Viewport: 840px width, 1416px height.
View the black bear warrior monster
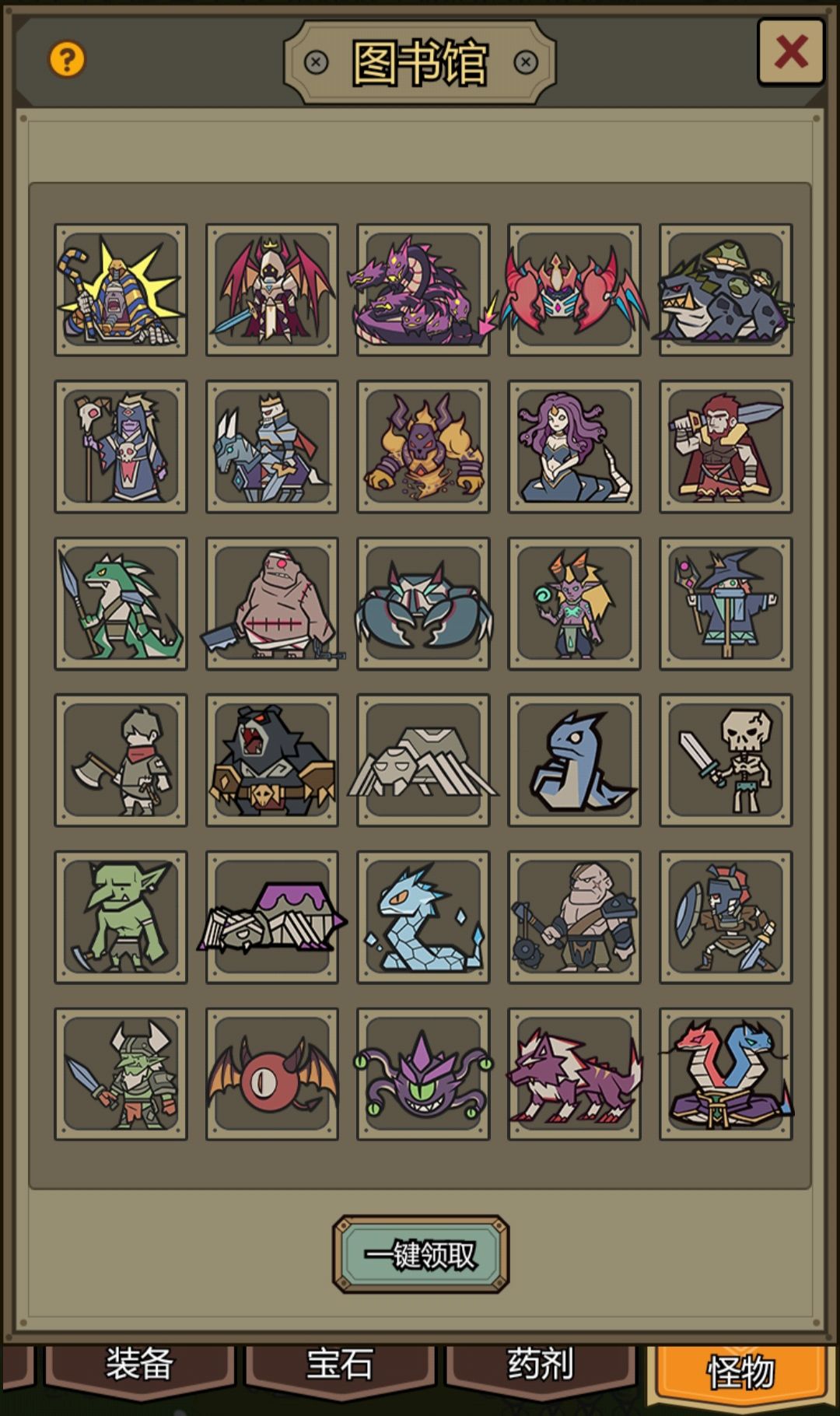click(271, 760)
